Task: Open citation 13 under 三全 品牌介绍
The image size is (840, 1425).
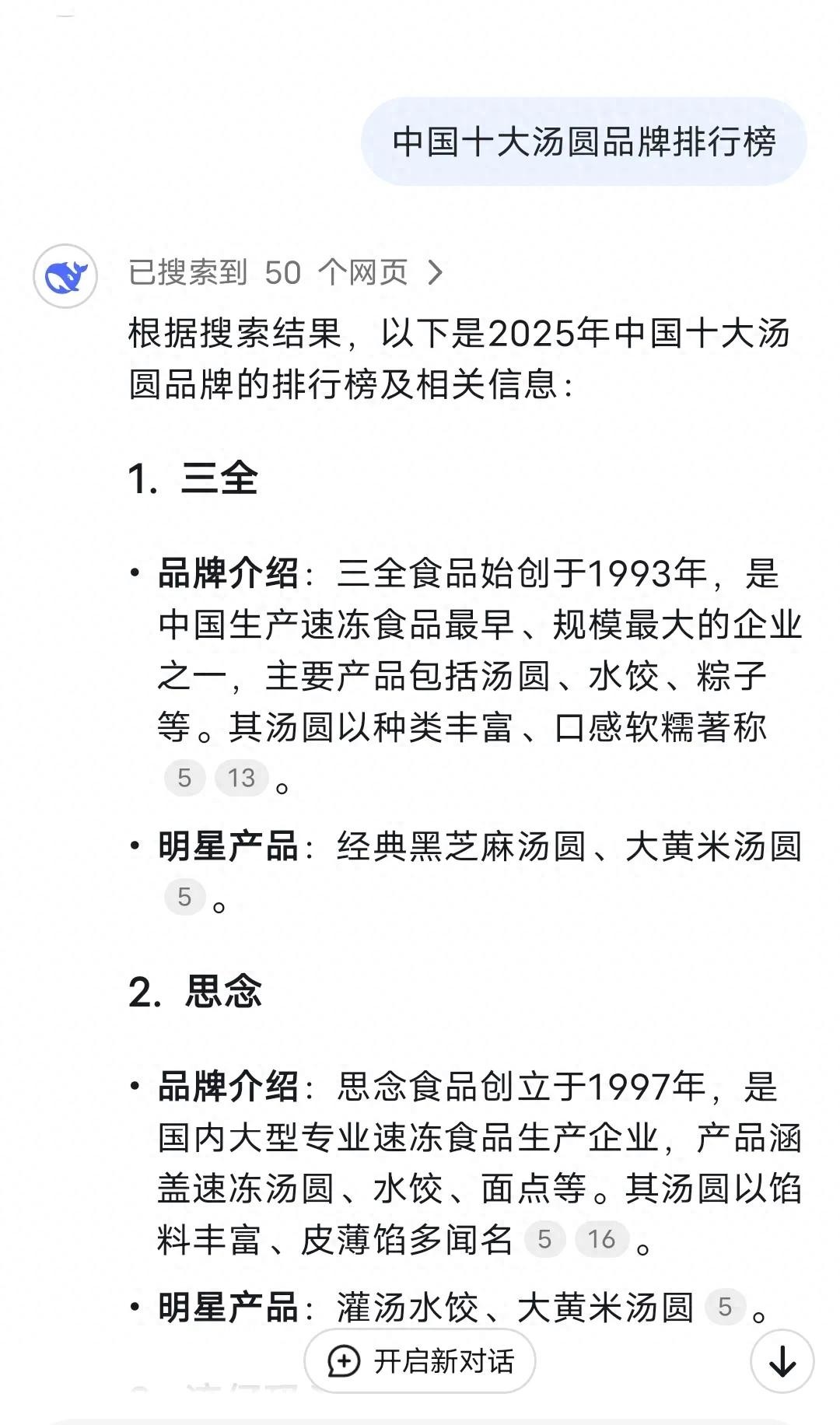Action: (x=241, y=778)
